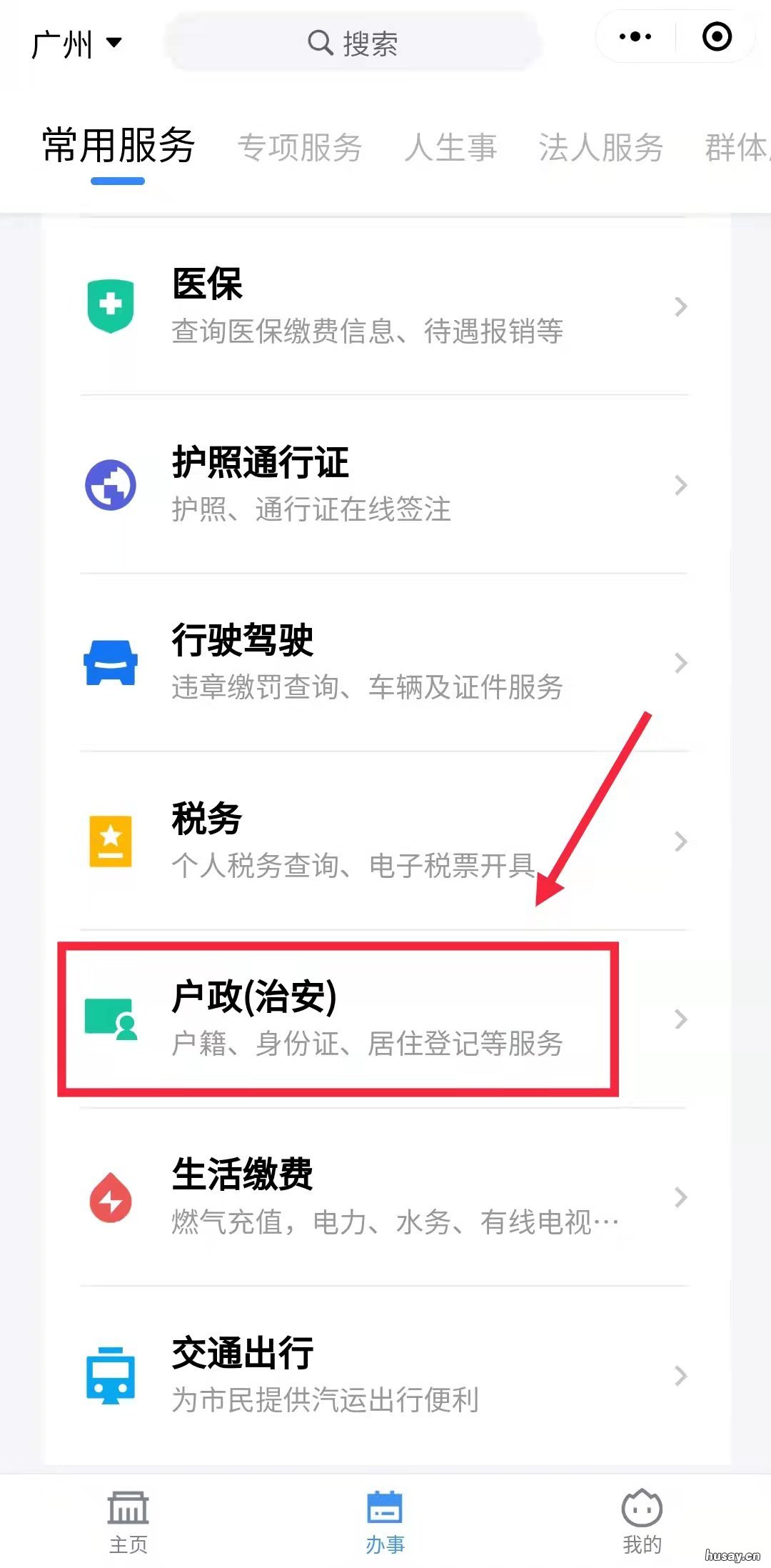Click the 护照通行证 globe icon
The width and height of the screenshot is (771, 1568).
111,484
